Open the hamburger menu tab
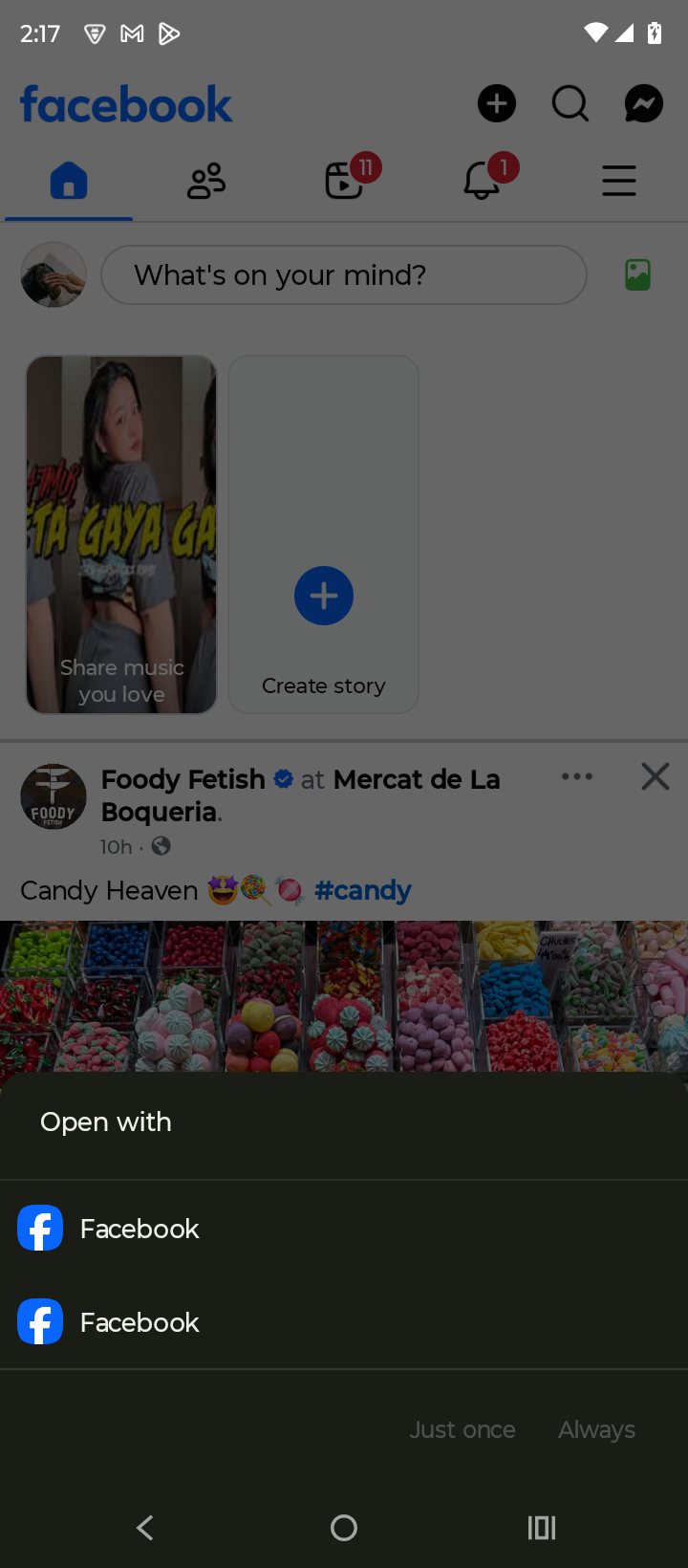The image size is (688, 1568). pos(619,181)
